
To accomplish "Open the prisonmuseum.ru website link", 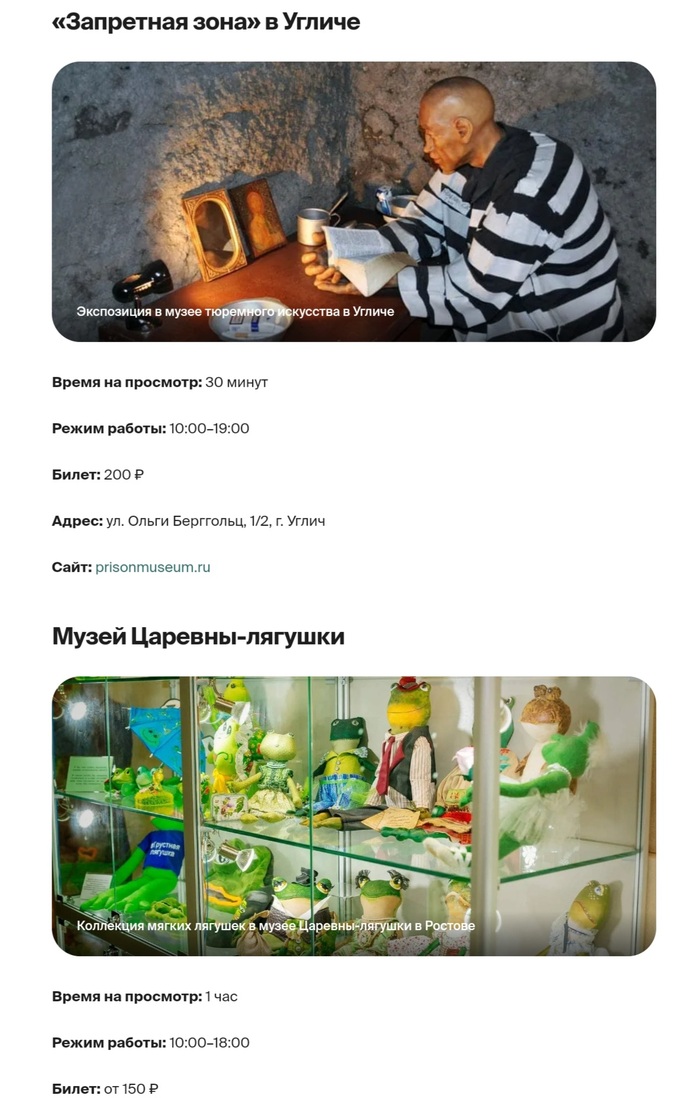I will tap(153, 567).
